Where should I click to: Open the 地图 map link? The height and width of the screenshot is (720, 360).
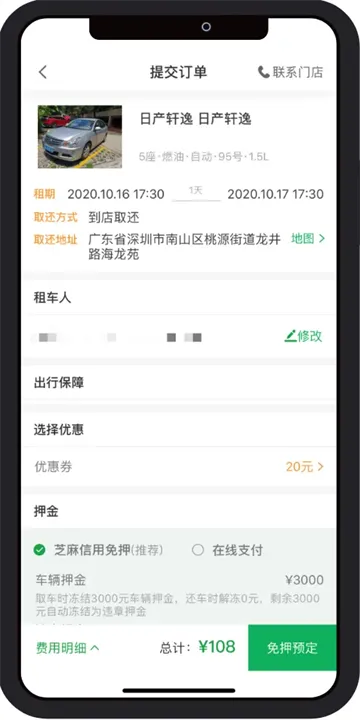click(308, 238)
